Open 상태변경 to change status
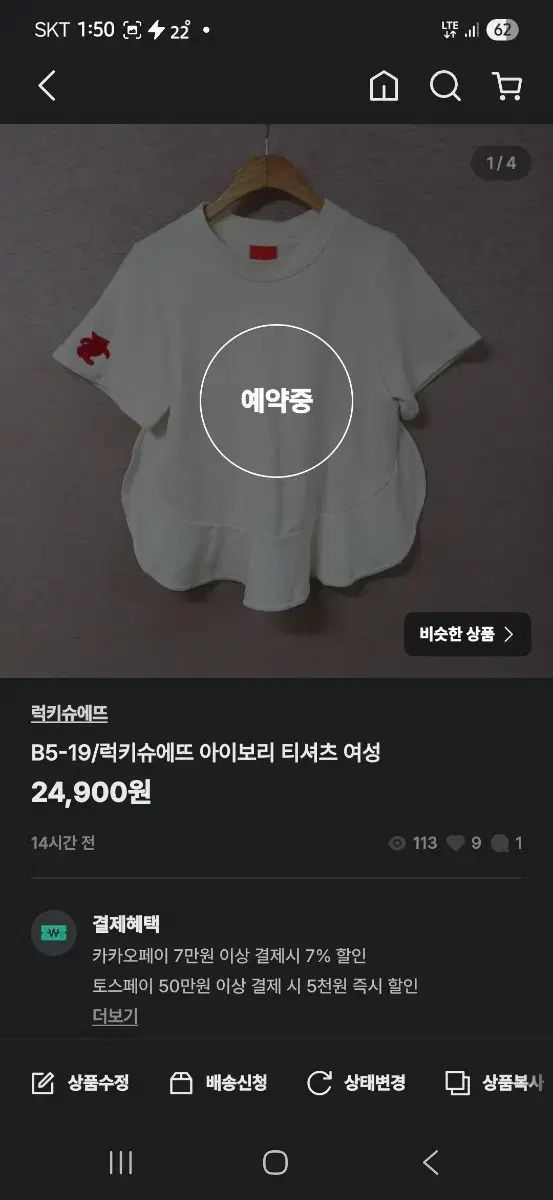 click(356, 1082)
